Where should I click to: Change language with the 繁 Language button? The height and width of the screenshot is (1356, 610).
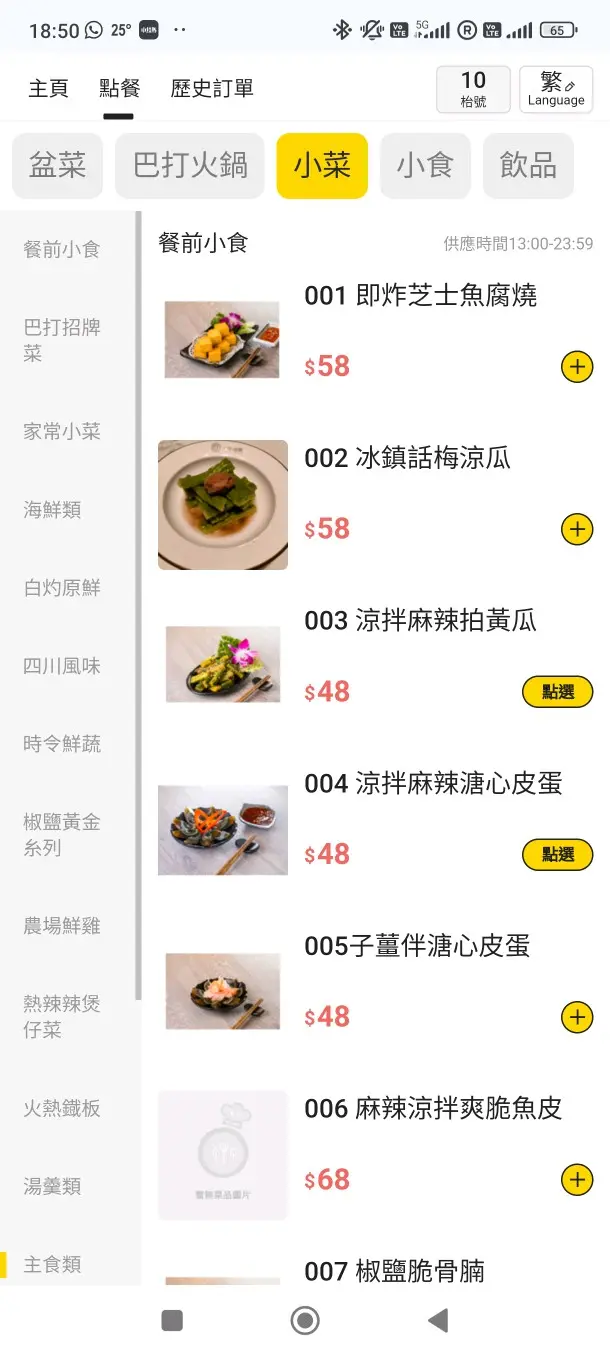(x=556, y=89)
